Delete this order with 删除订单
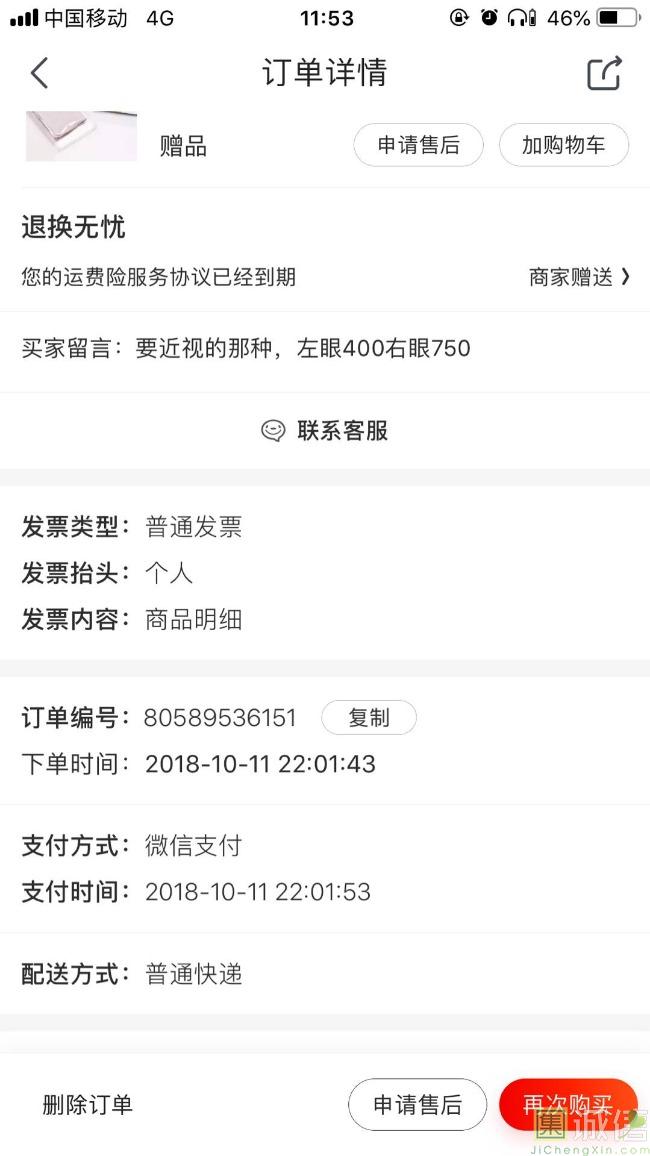The width and height of the screenshot is (650, 1156). [88, 1104]
